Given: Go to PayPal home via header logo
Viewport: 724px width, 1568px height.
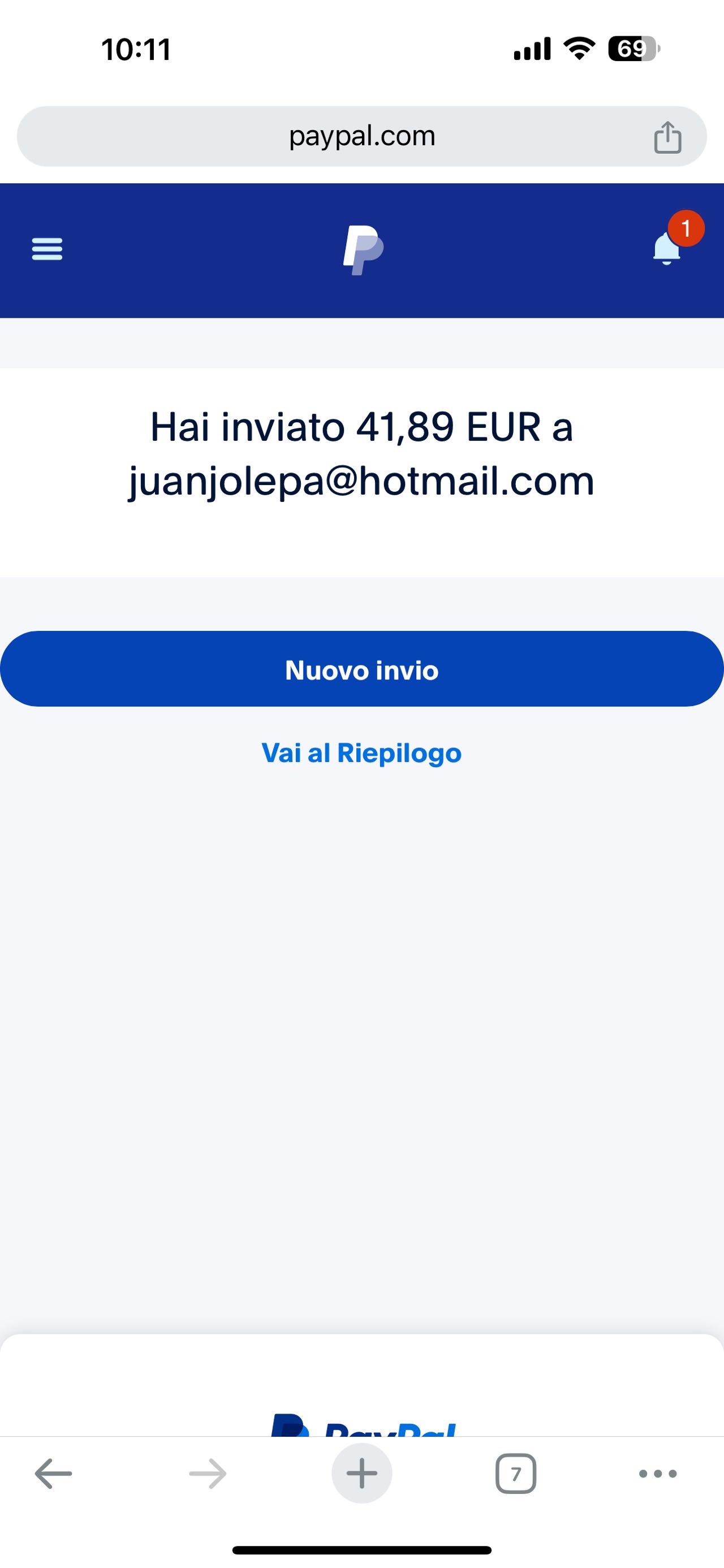Looking at the screenshot, I should [363, 250].
